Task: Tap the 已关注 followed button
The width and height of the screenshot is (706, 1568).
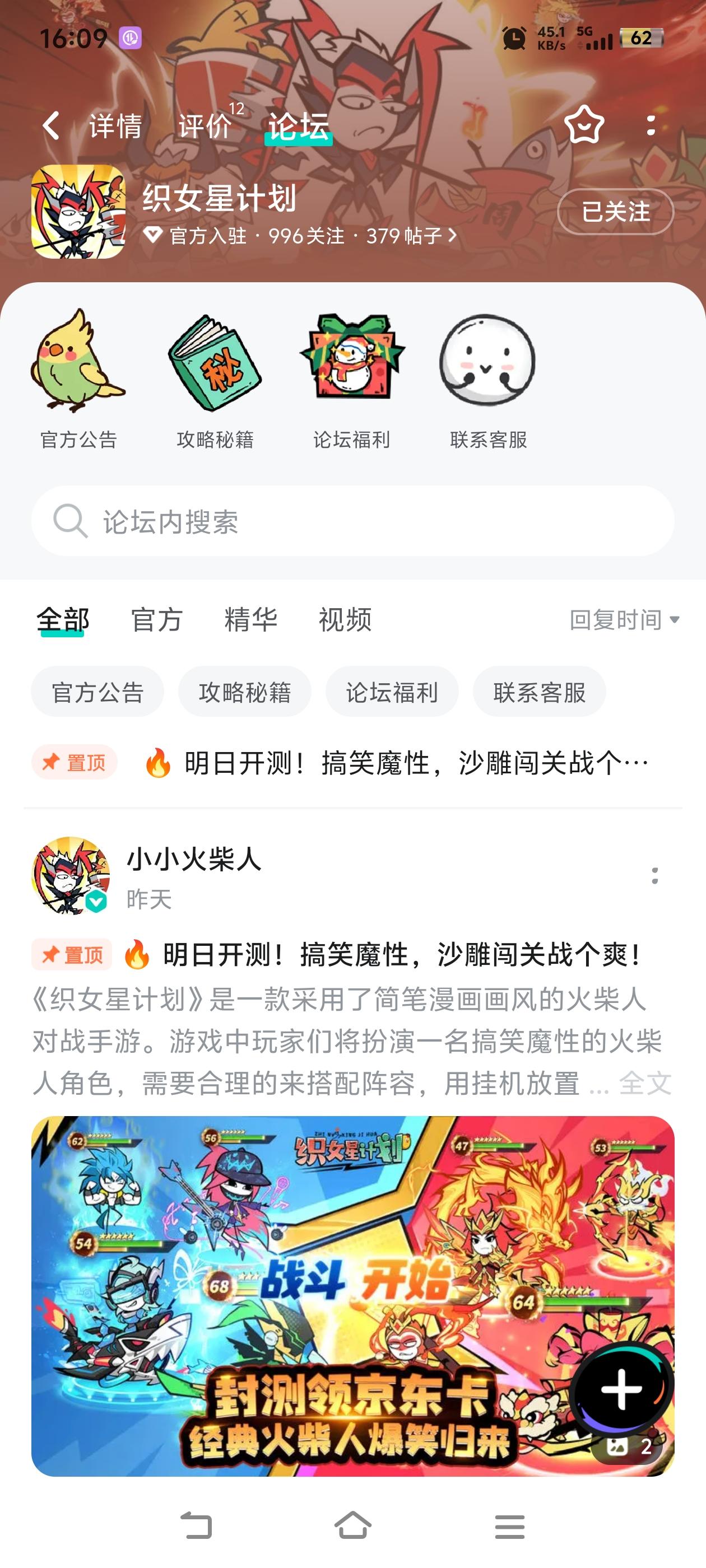Action: [614, 212]
